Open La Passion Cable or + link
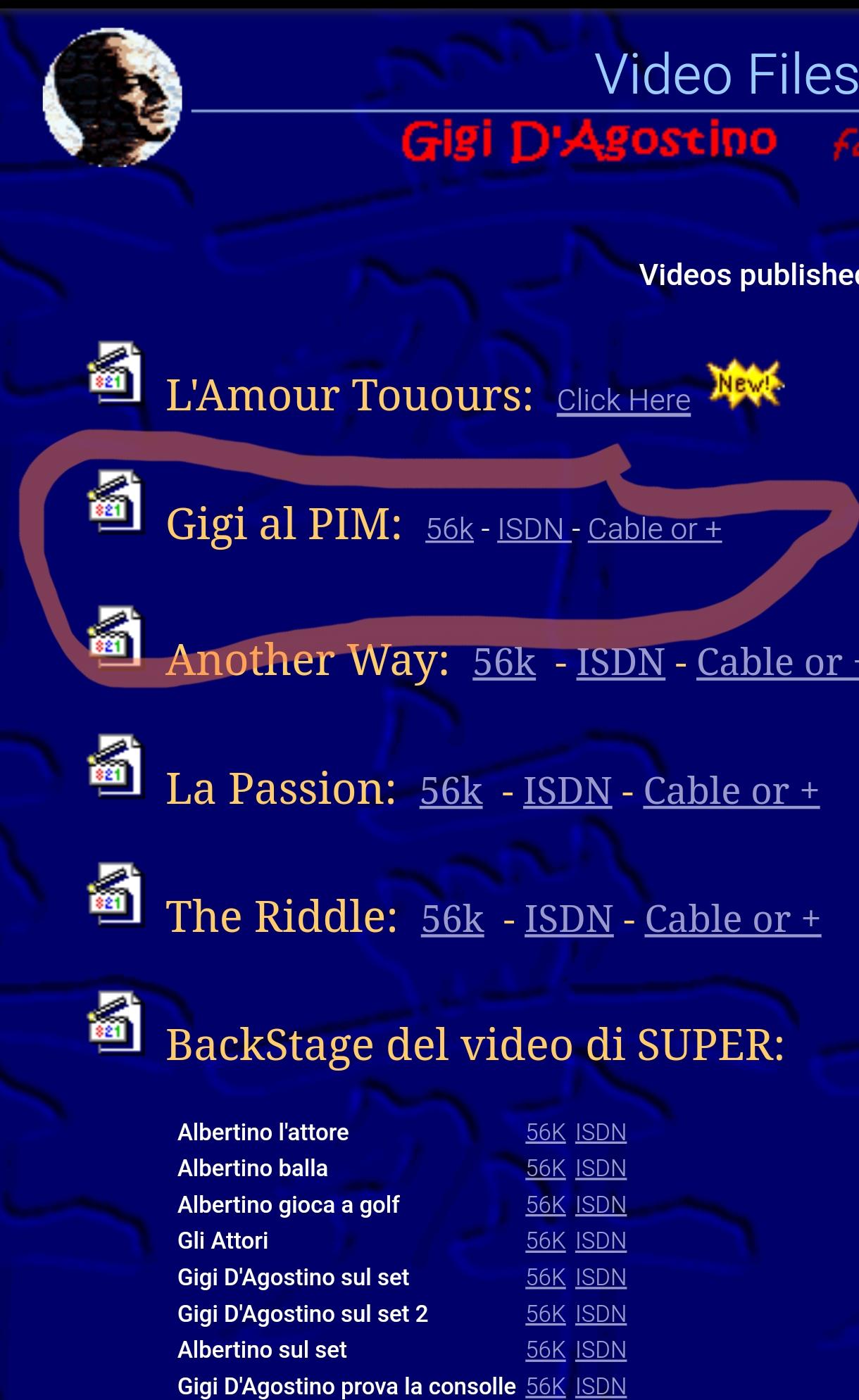Viewport: 859px width, 1400px height. [731, 790]
